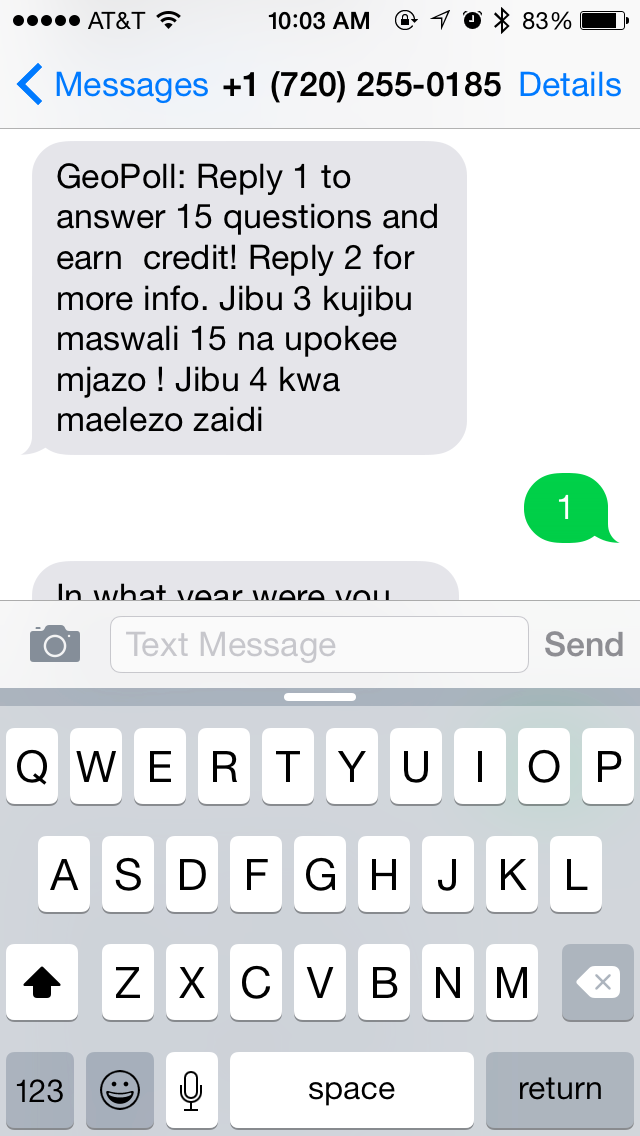Start dictation with the microphone key
The width and height of the screenshot is (640, 1136).
[x=191, y=1089]
